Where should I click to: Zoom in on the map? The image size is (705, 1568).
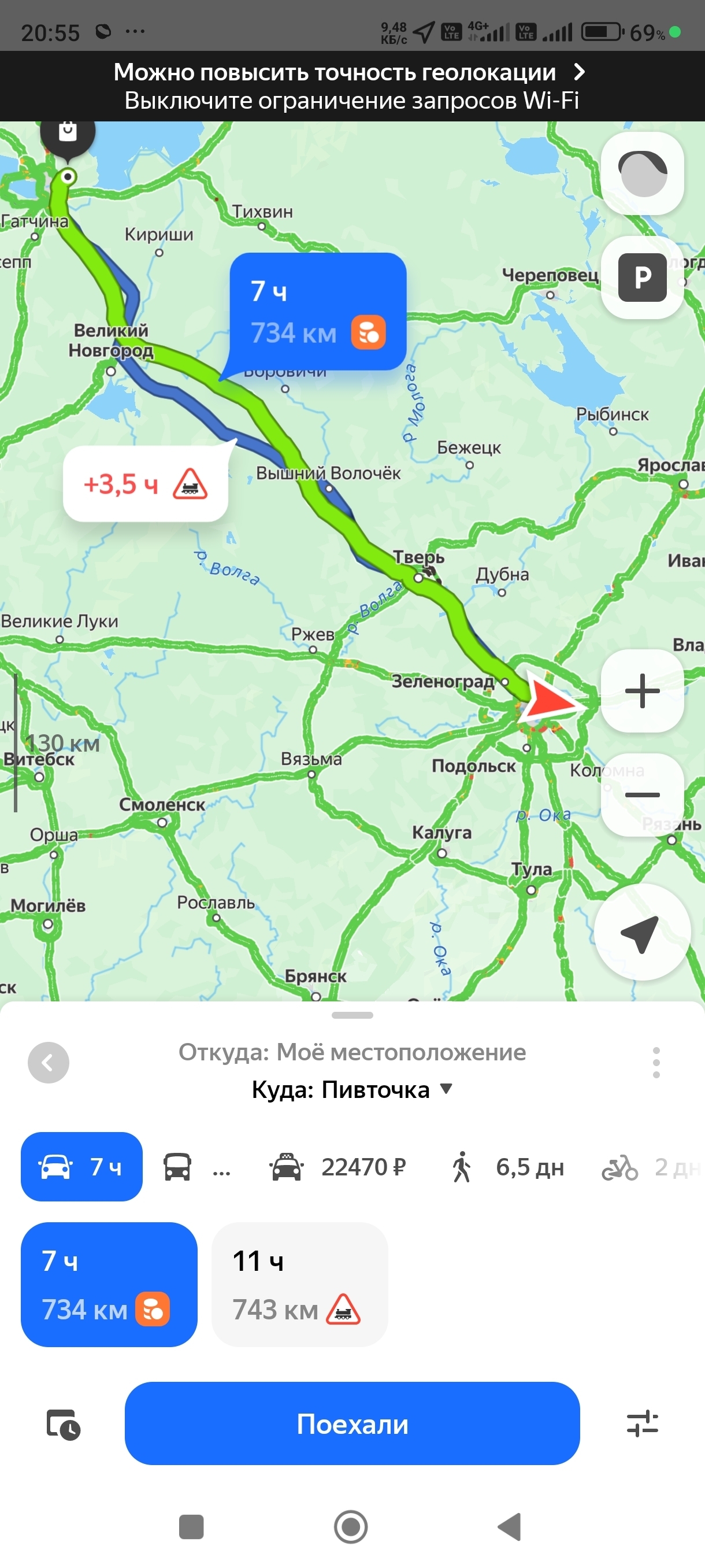(x=642, y=691)
